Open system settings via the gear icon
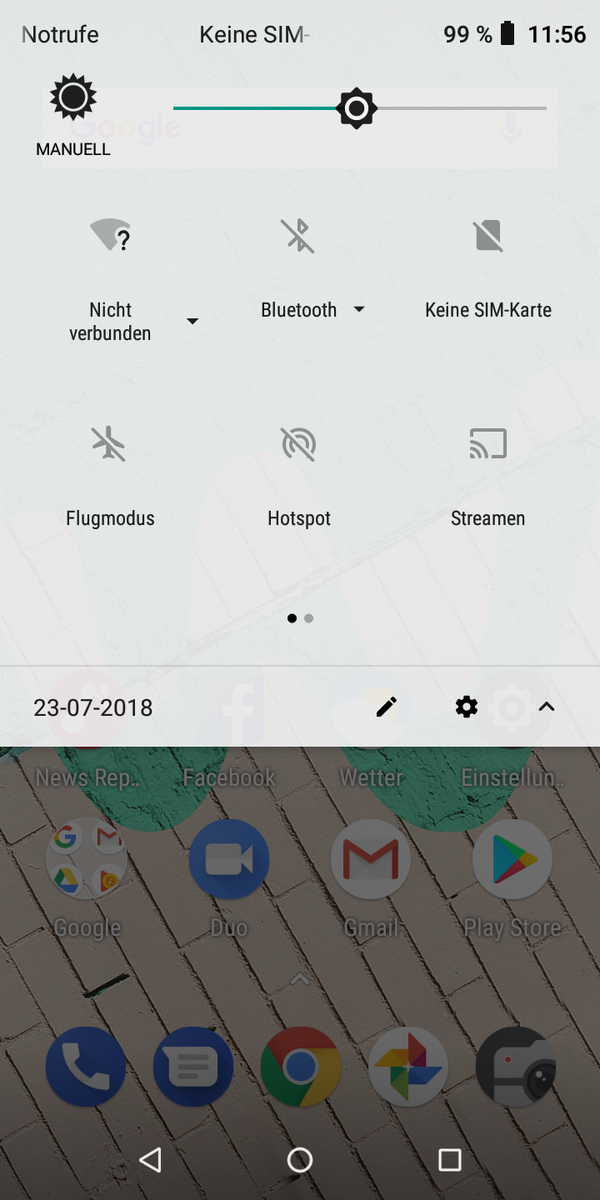 tap(466, 707)
